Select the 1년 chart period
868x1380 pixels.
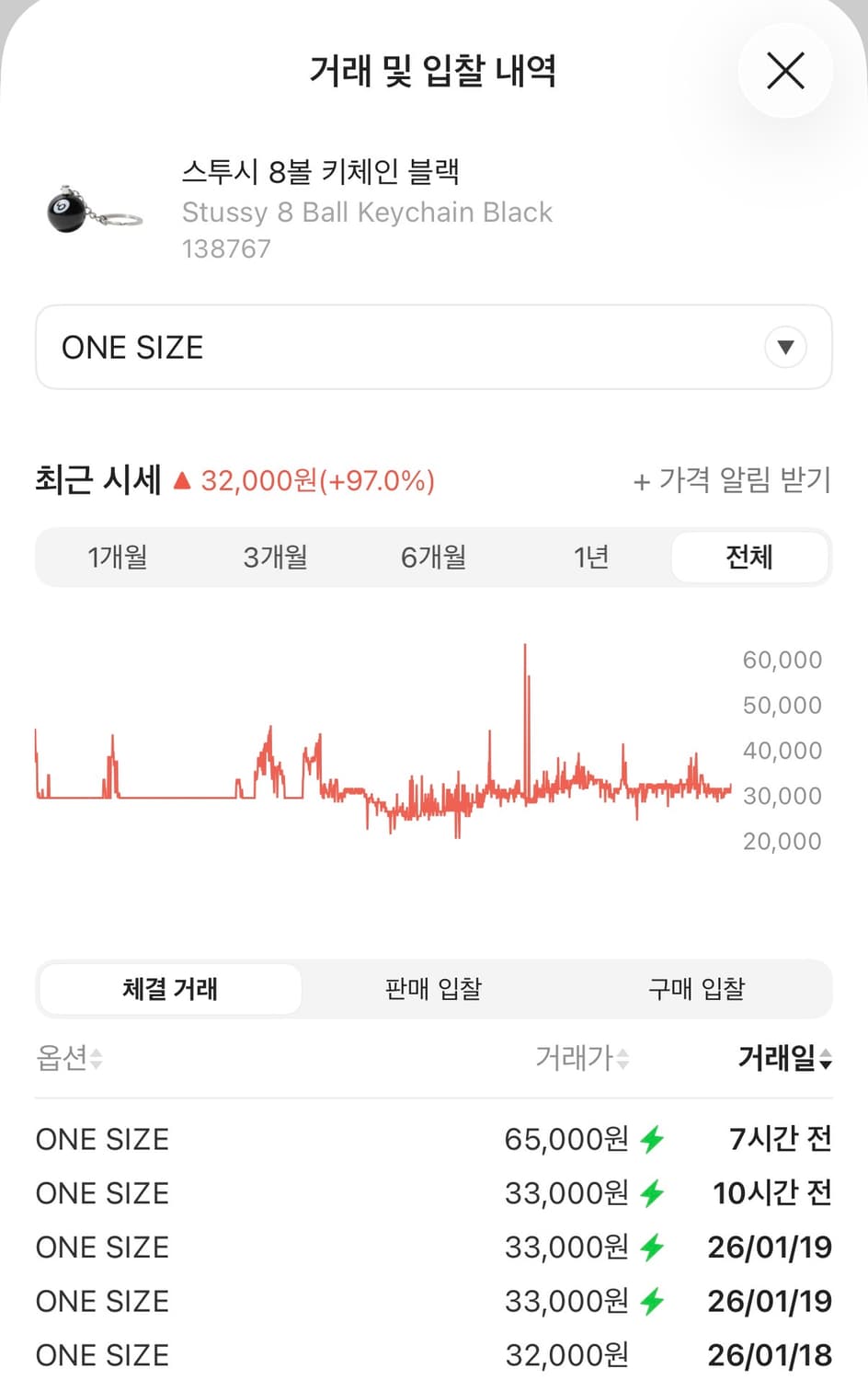(590, 558)
